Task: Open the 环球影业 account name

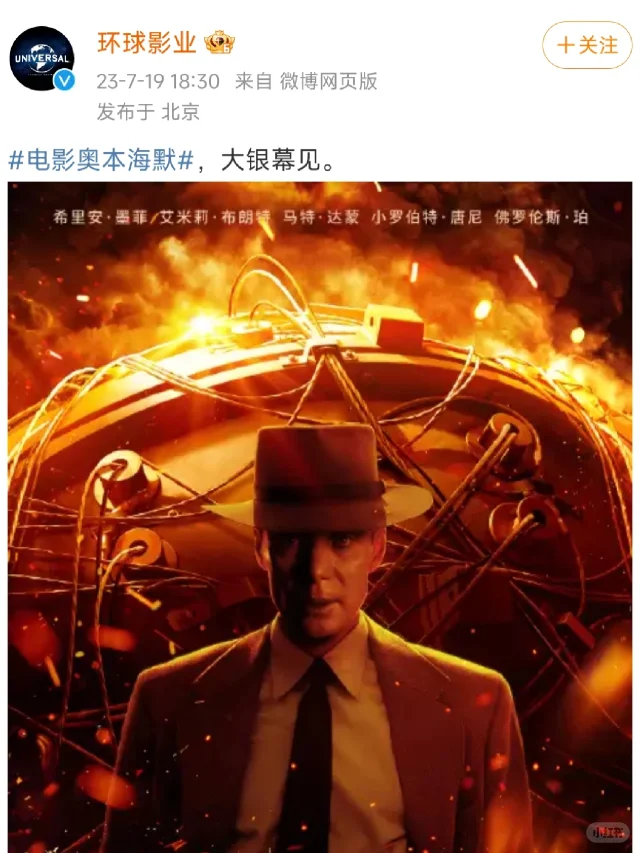Action: pyautogui.click(x=145, y=43)
